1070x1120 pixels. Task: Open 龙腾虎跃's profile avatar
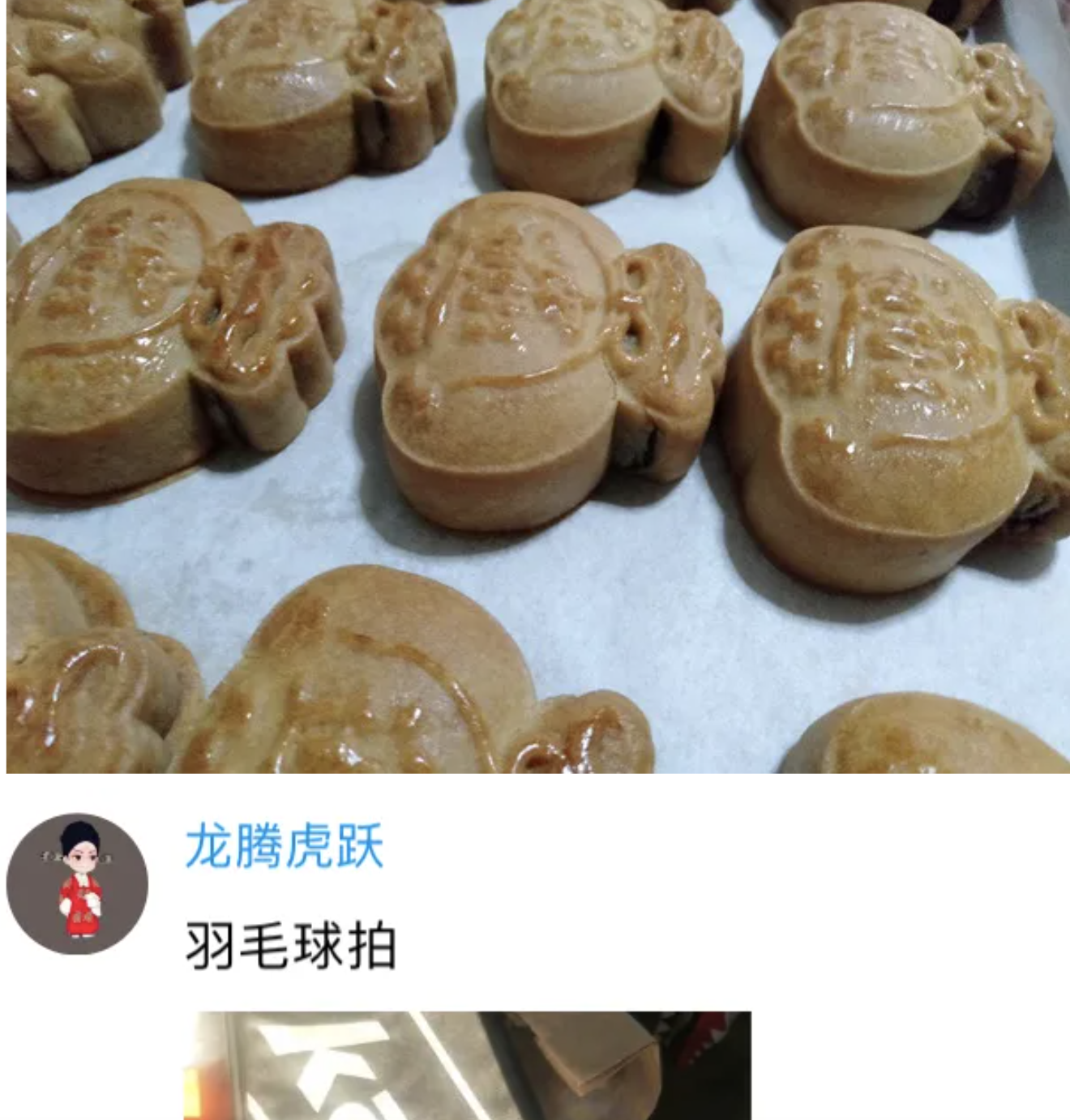78,884
